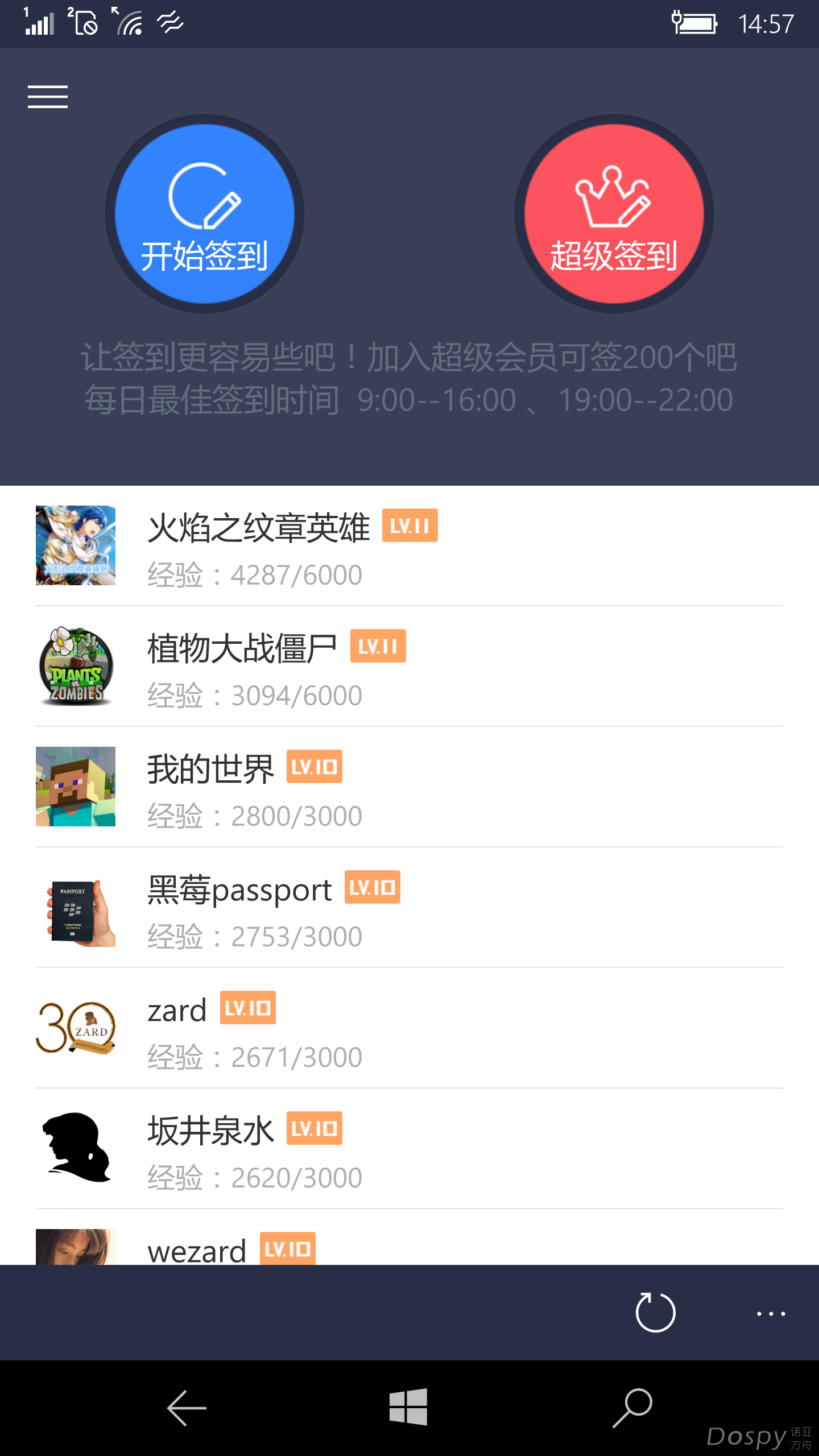
Task: Open the 火焰之纹章英雄 forum row
Action: [x=409, y=546]
